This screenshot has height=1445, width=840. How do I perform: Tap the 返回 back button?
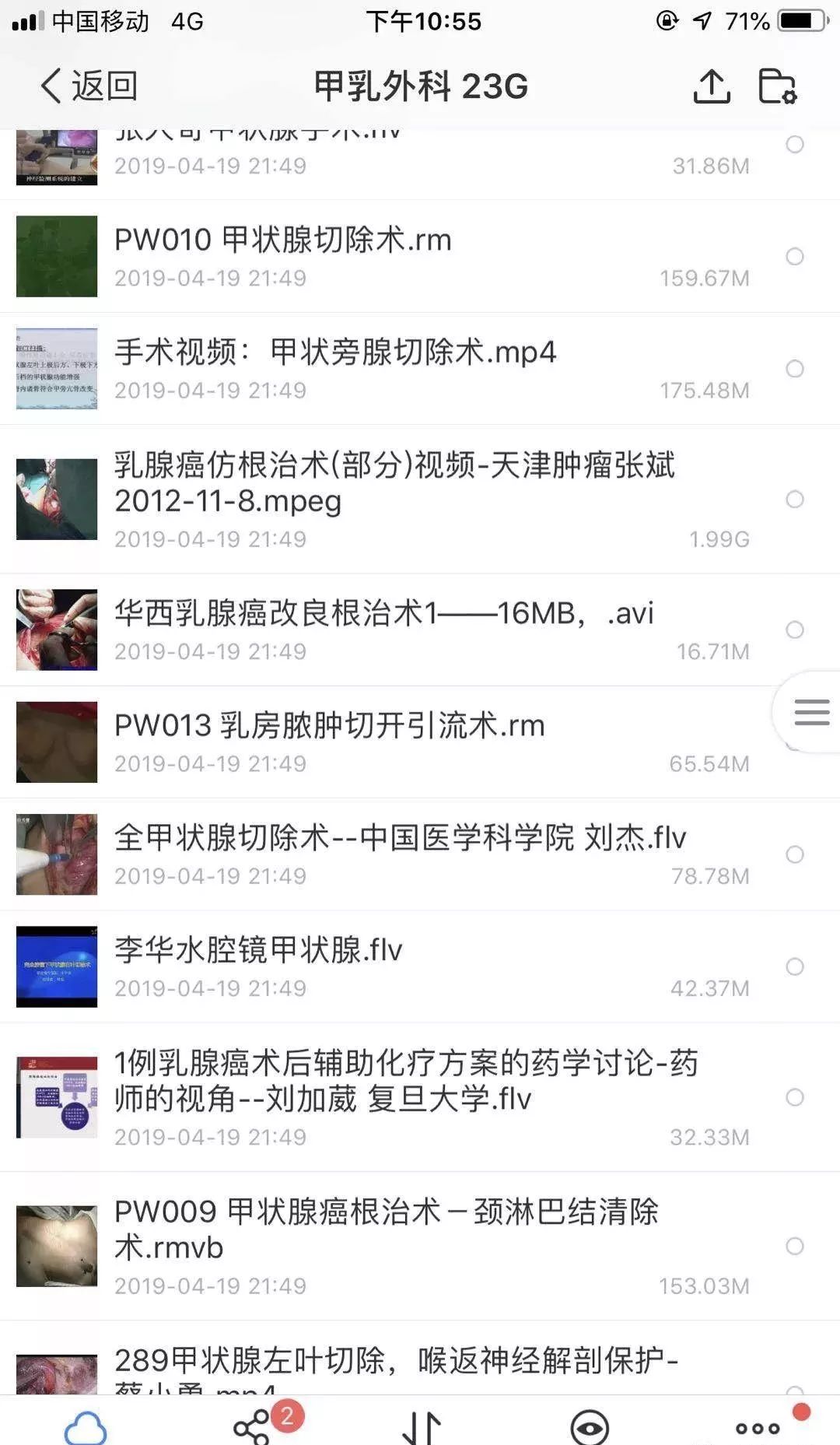(x=89, y=86)
